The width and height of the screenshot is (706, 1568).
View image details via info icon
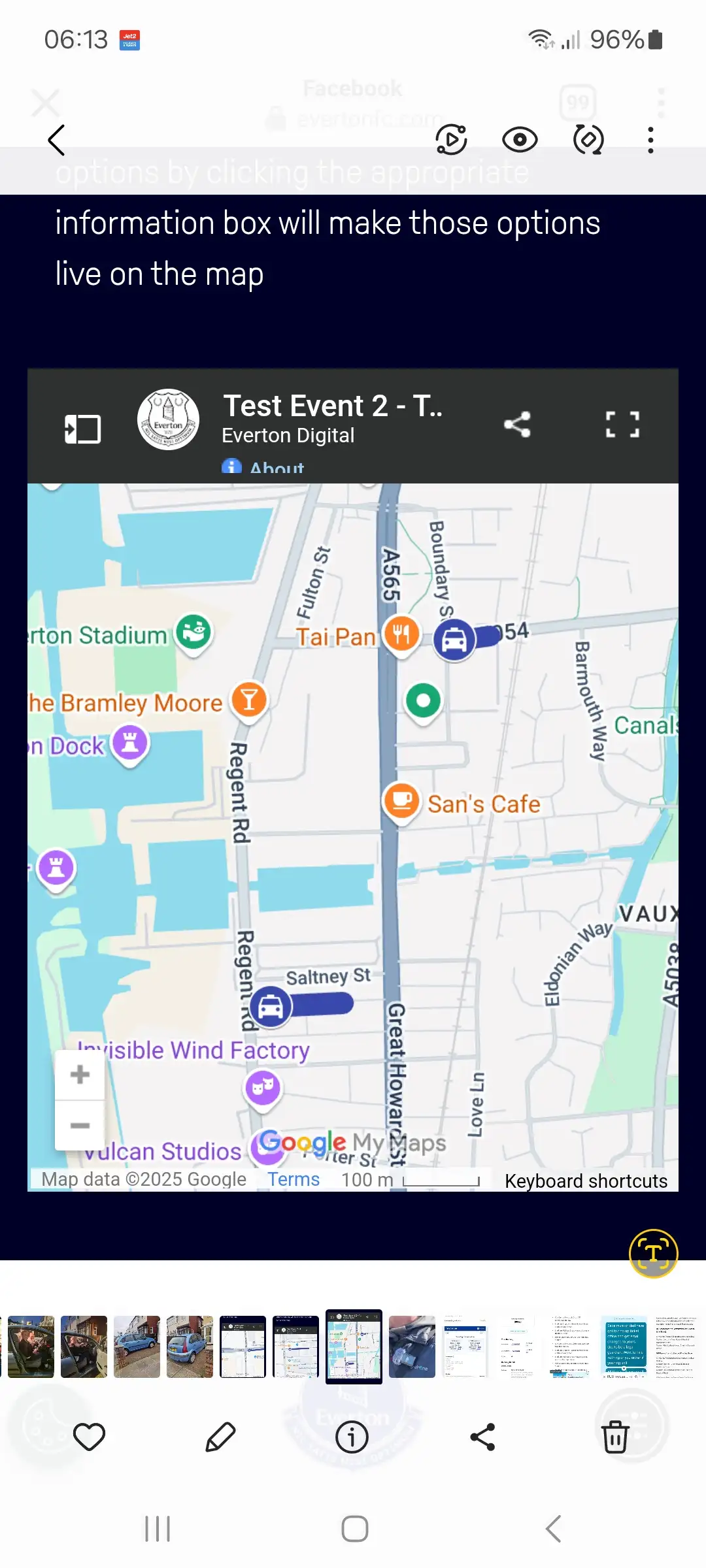pyautogui.click(x=352, y=1437)
